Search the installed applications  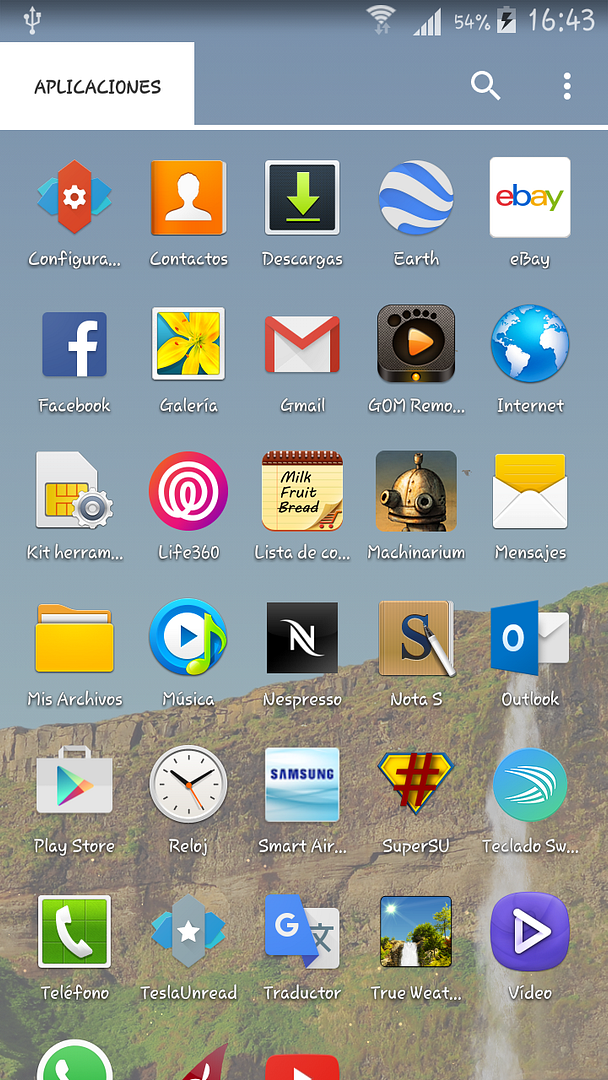click(x=485, y=86)
